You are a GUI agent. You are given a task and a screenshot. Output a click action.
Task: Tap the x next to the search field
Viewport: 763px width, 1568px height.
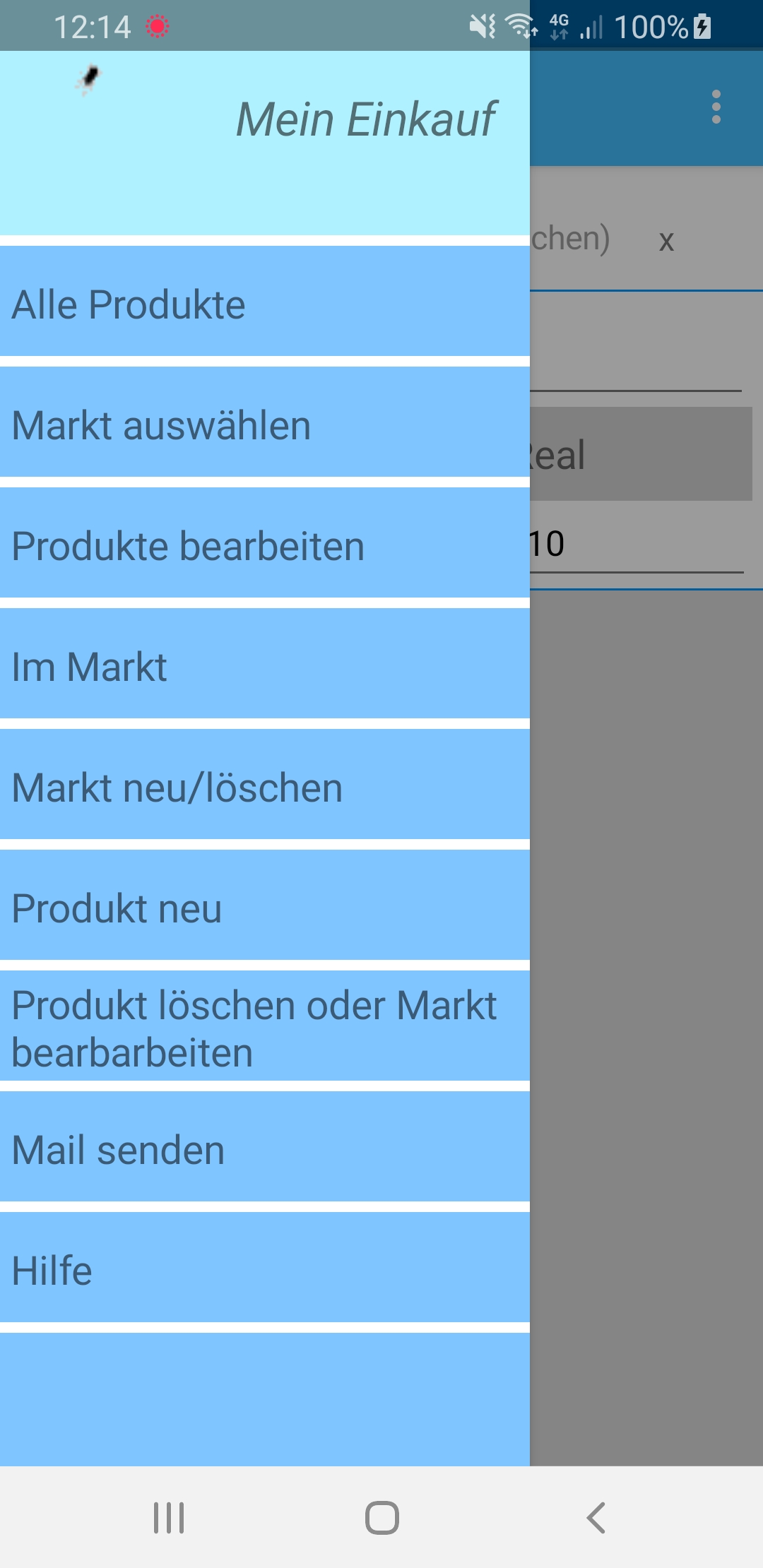click(666, 242)
